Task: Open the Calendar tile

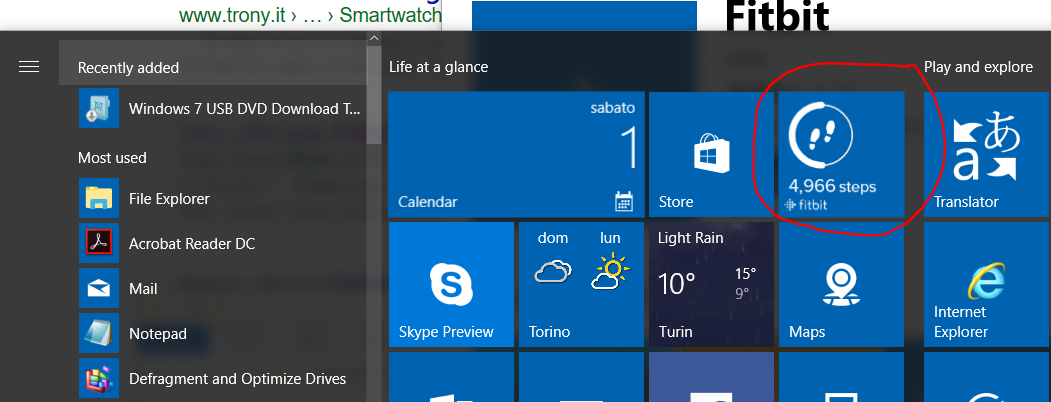Action: (515, 154)
